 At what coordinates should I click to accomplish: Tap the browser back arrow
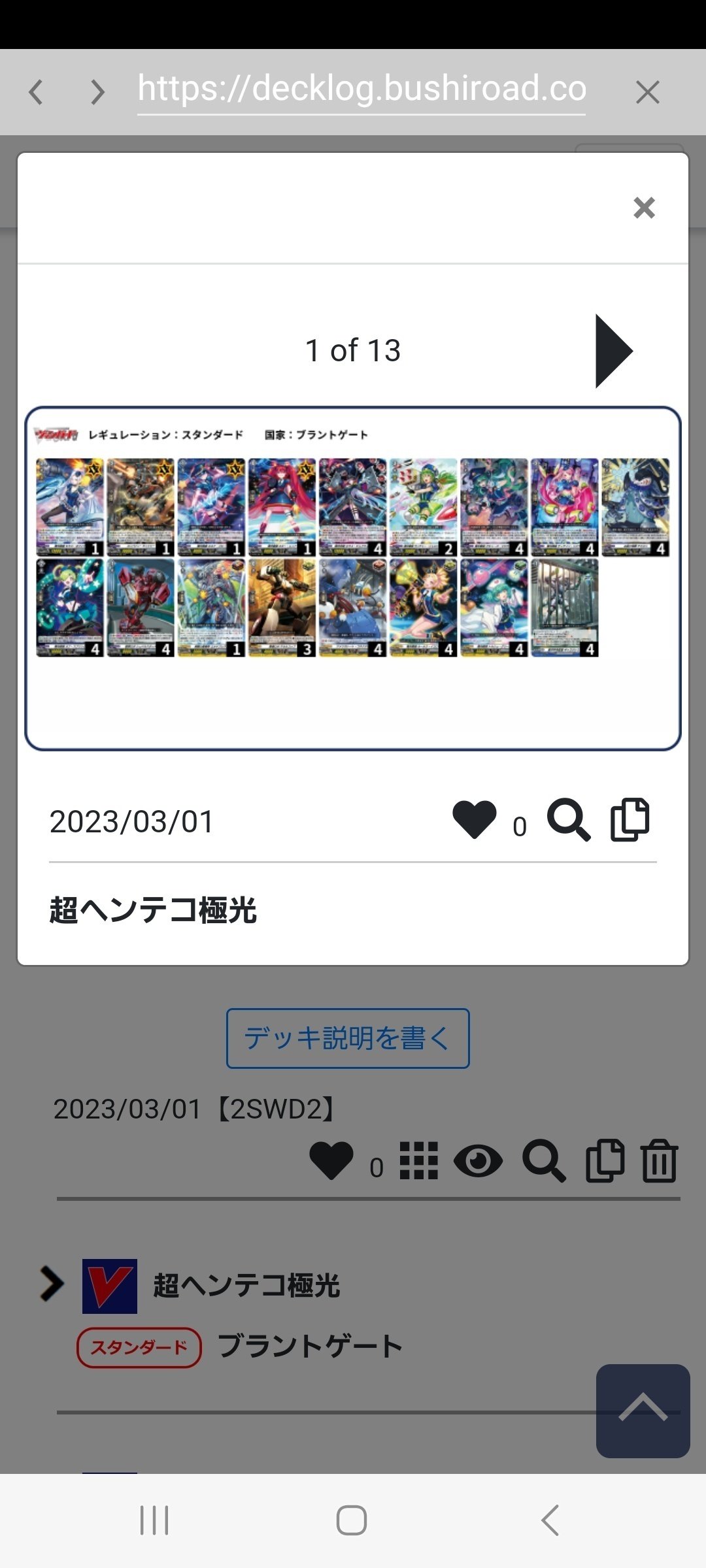click(37, 92)
